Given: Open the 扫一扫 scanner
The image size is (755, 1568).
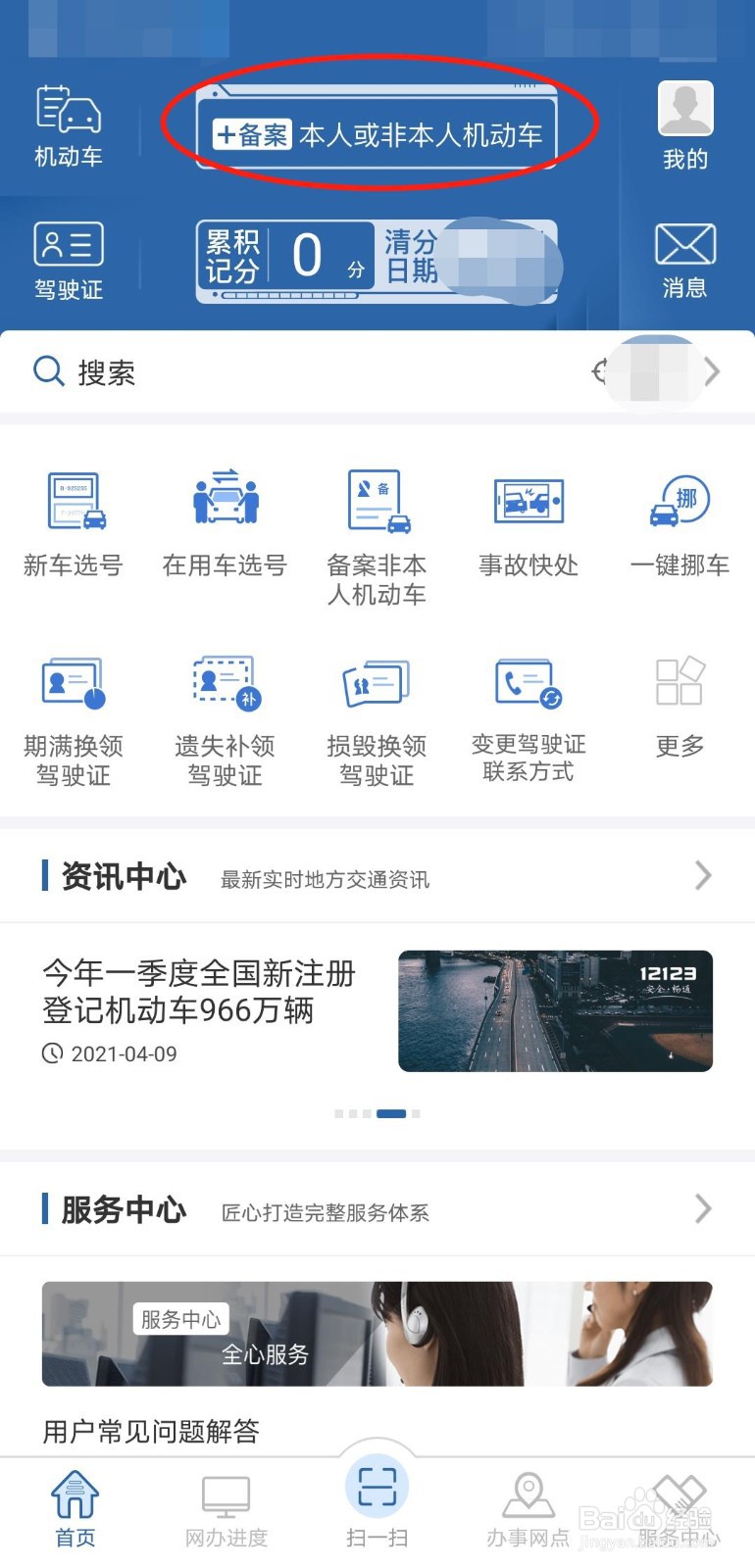Looking at the screenshot, I should pos(377,1501).
